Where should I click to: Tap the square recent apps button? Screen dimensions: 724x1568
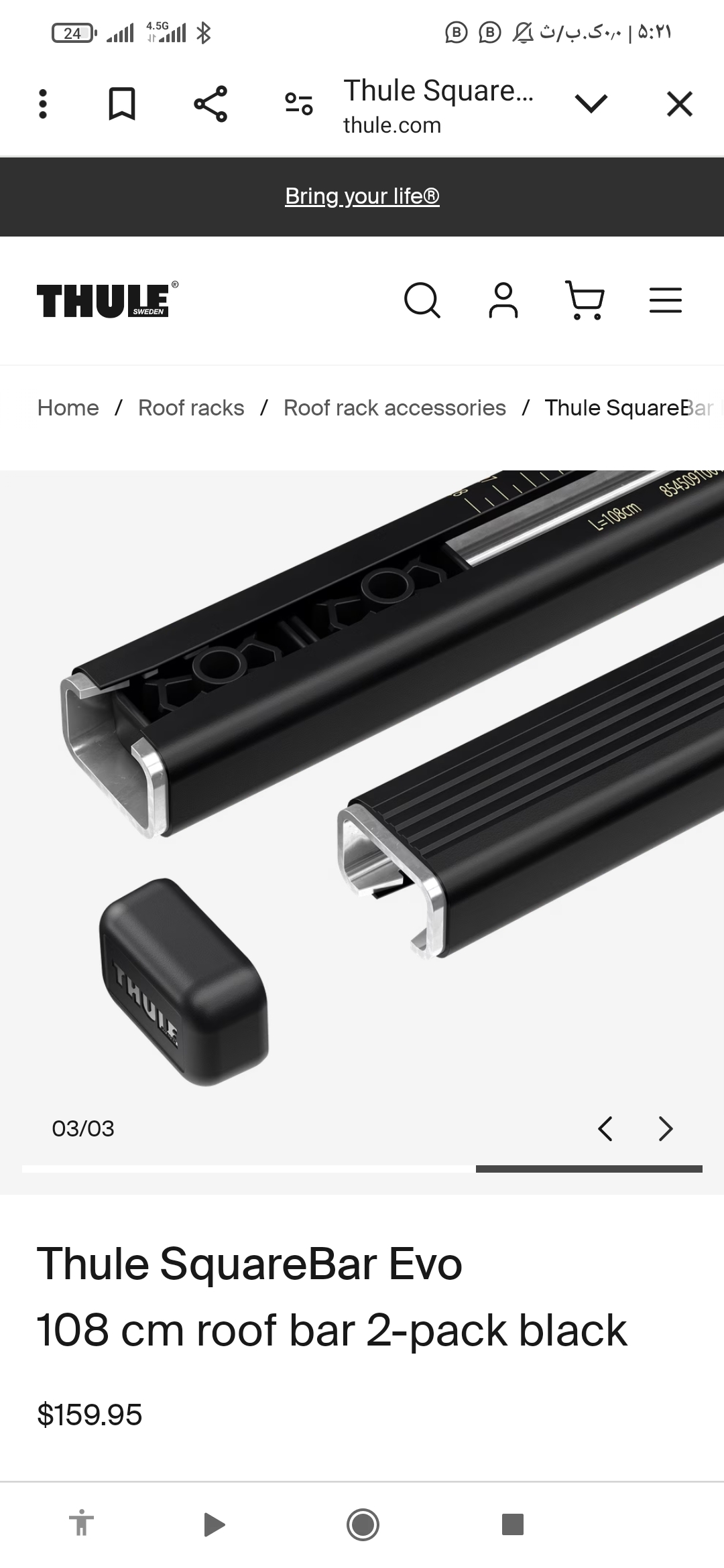coord(512,1524)
